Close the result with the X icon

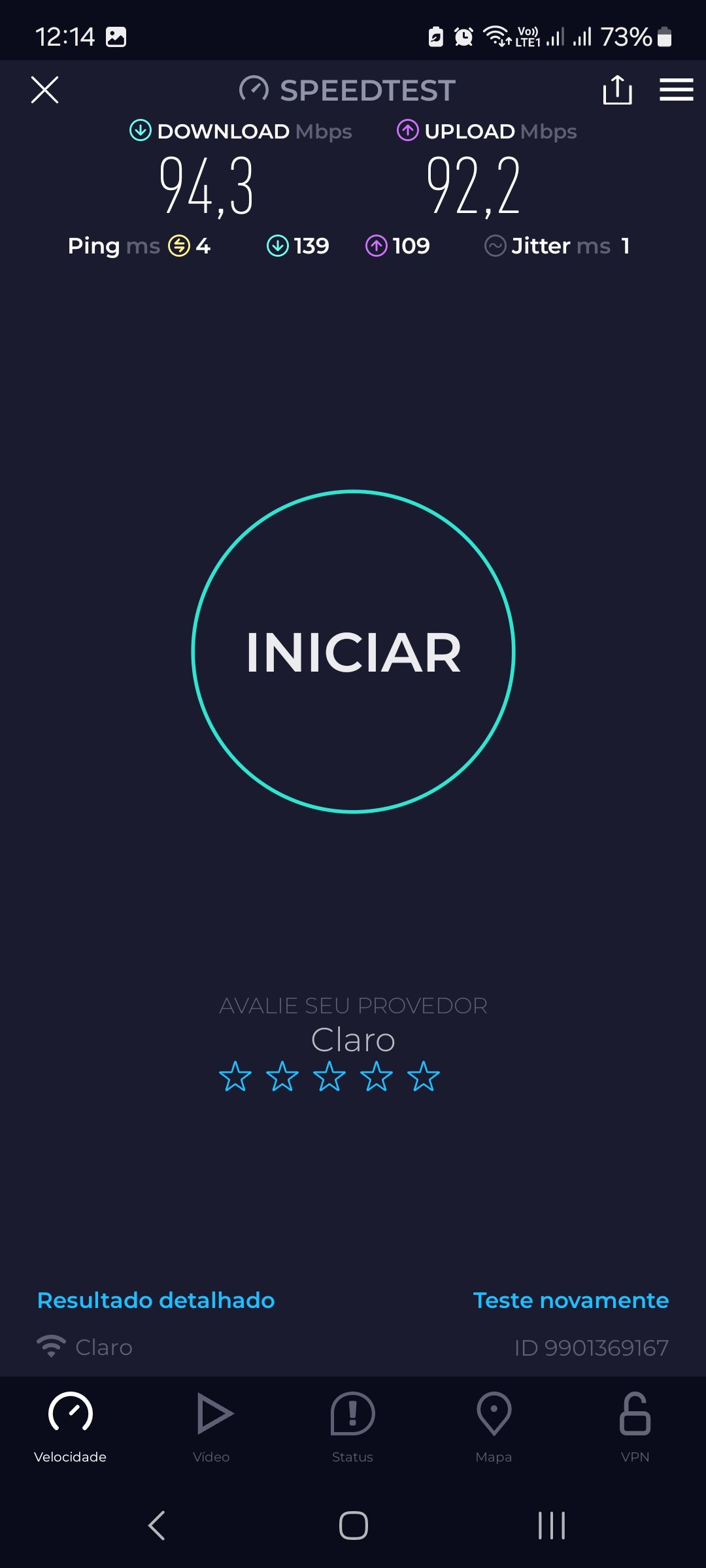point(44,90)
